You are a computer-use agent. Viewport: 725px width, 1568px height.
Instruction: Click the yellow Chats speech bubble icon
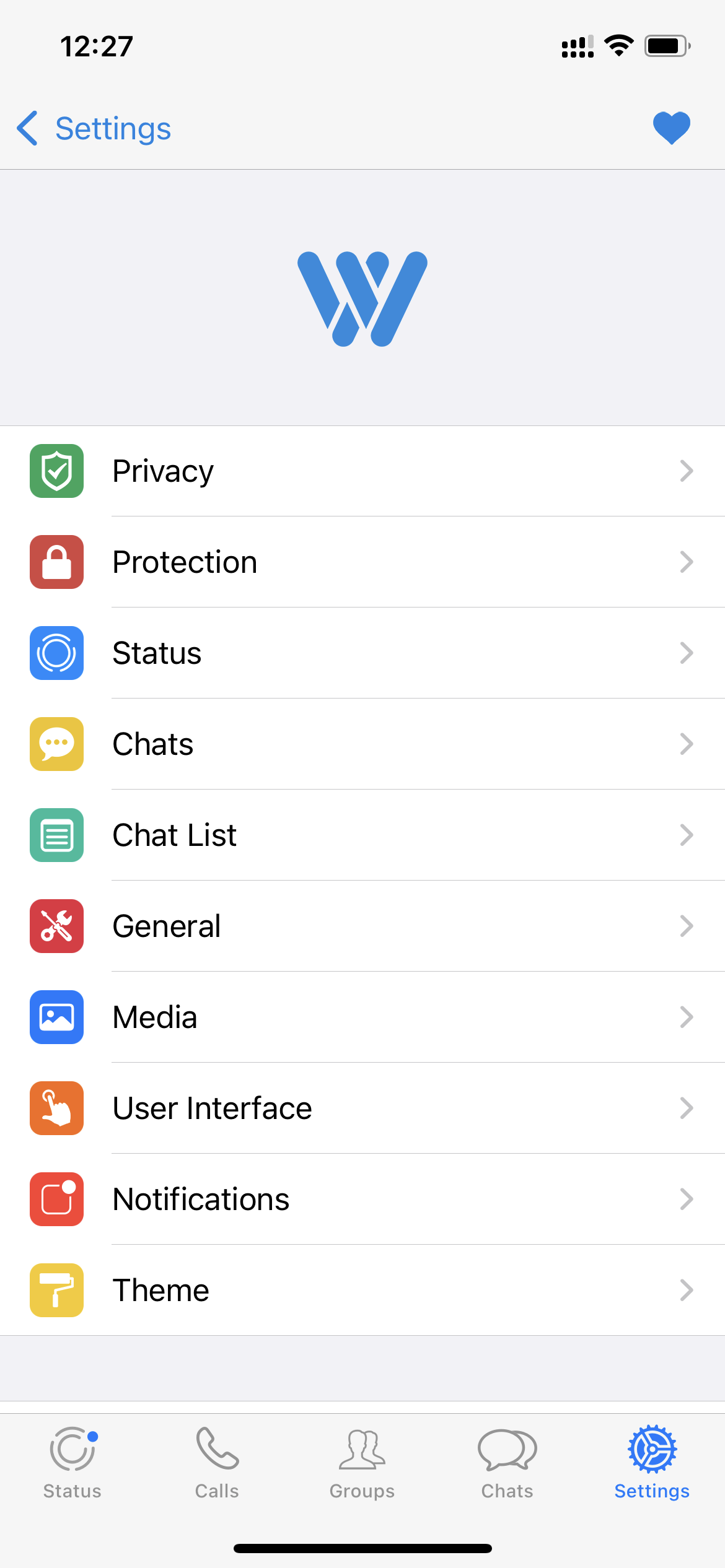click(x=56, y=744)
